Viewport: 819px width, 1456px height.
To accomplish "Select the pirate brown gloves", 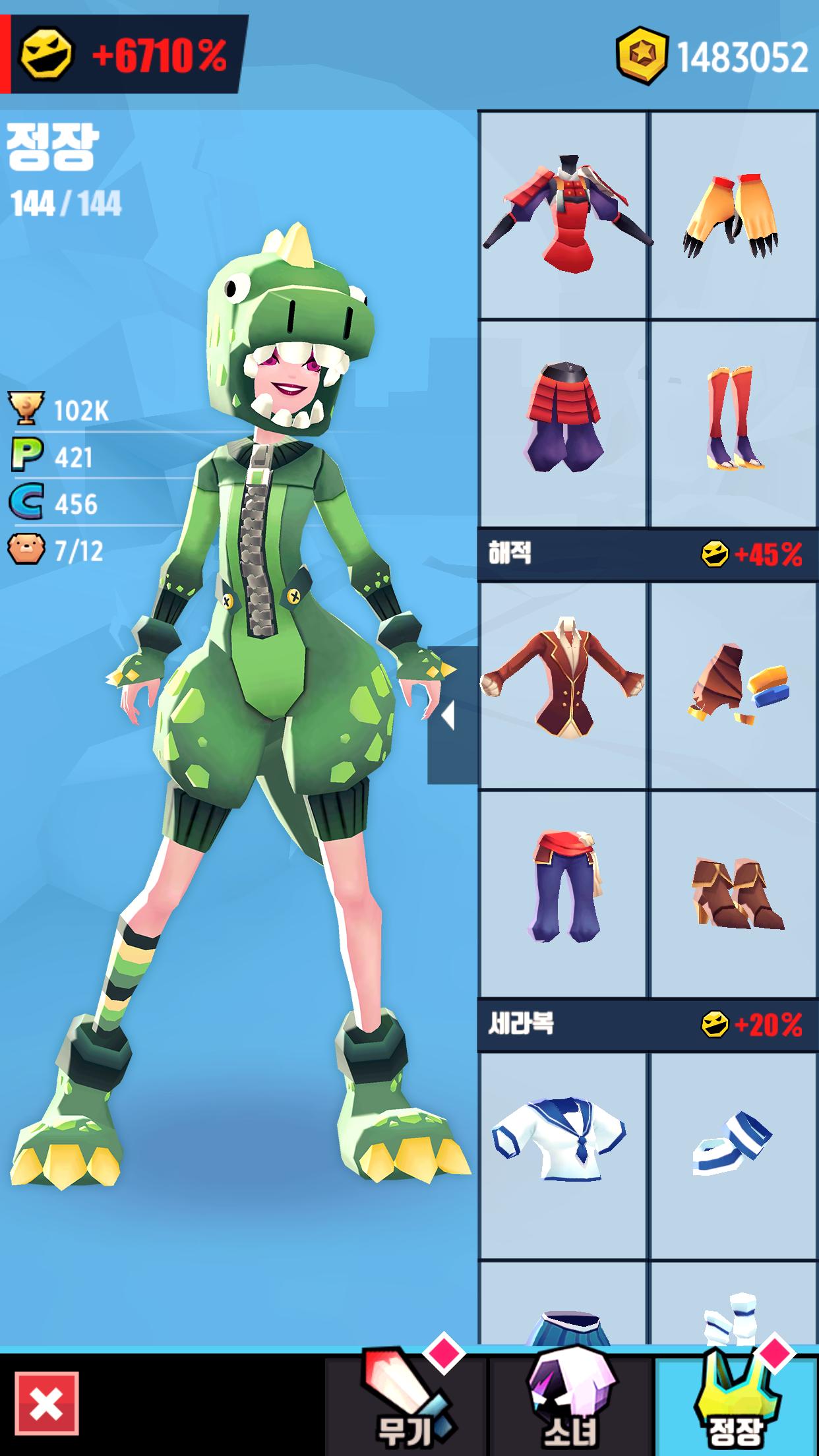I will pyautogui.click(x=734, y=685).
